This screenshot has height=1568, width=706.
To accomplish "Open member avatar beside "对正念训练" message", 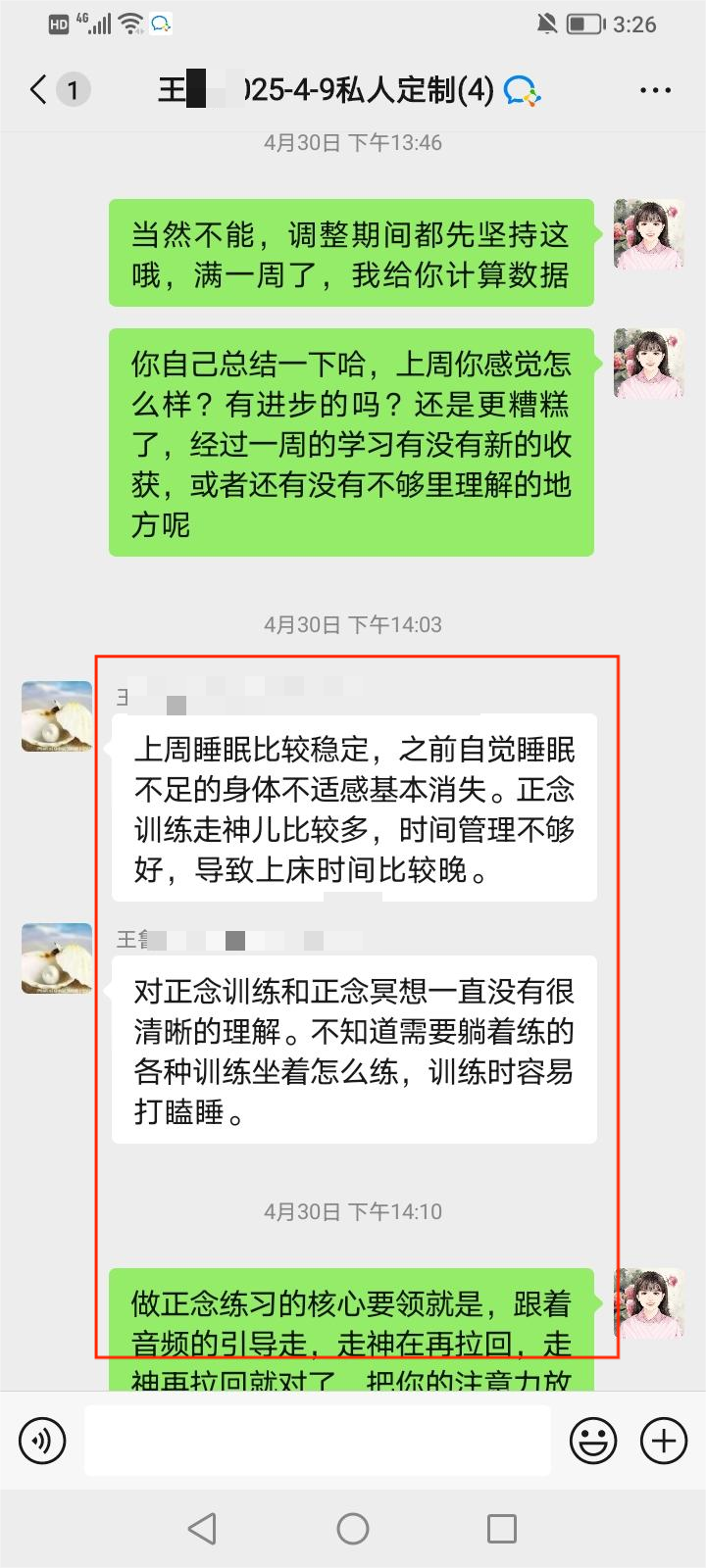I will point(57,958).
